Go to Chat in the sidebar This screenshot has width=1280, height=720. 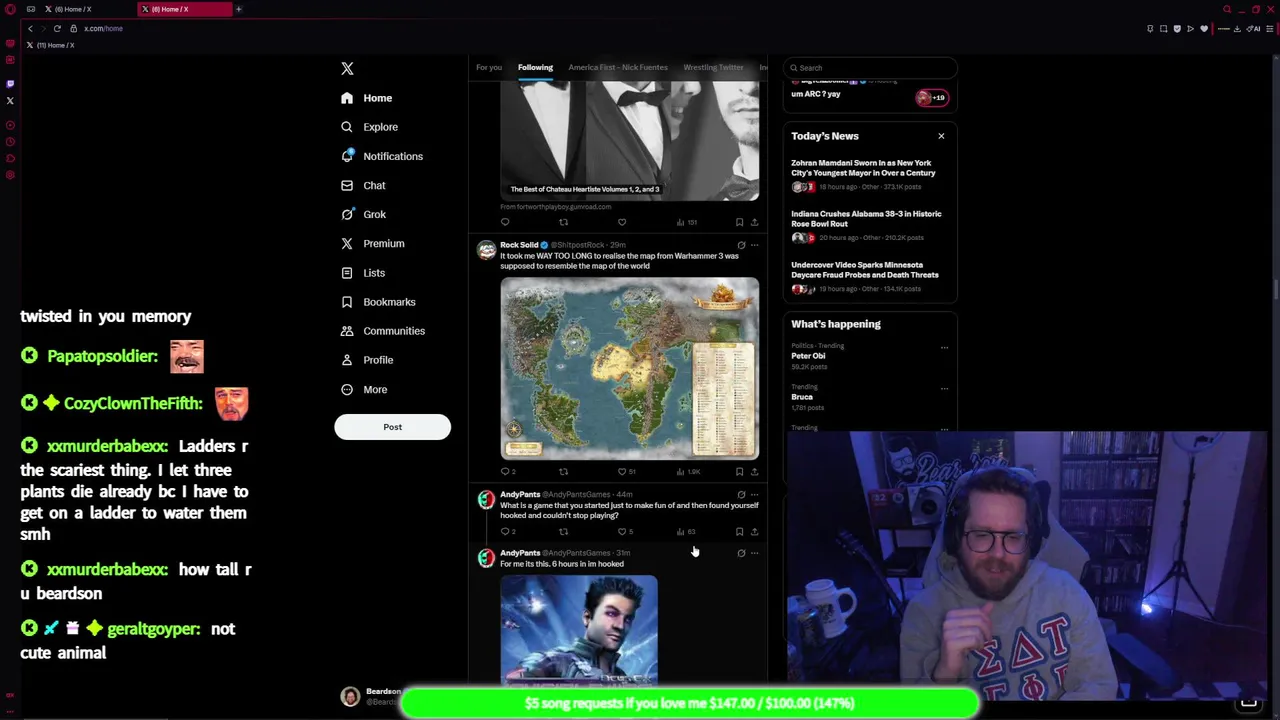[373, 185]
